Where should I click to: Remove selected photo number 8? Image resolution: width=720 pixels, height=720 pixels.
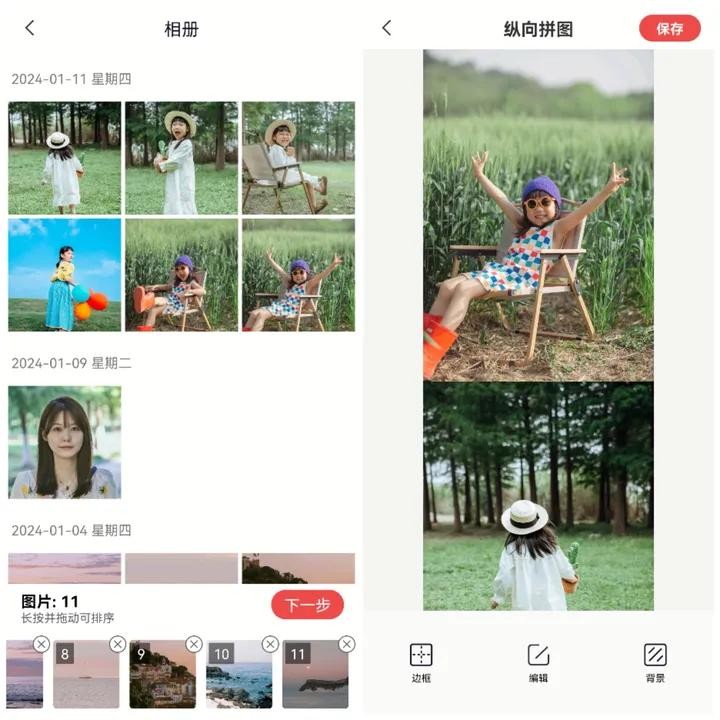[x=118, y=644]
